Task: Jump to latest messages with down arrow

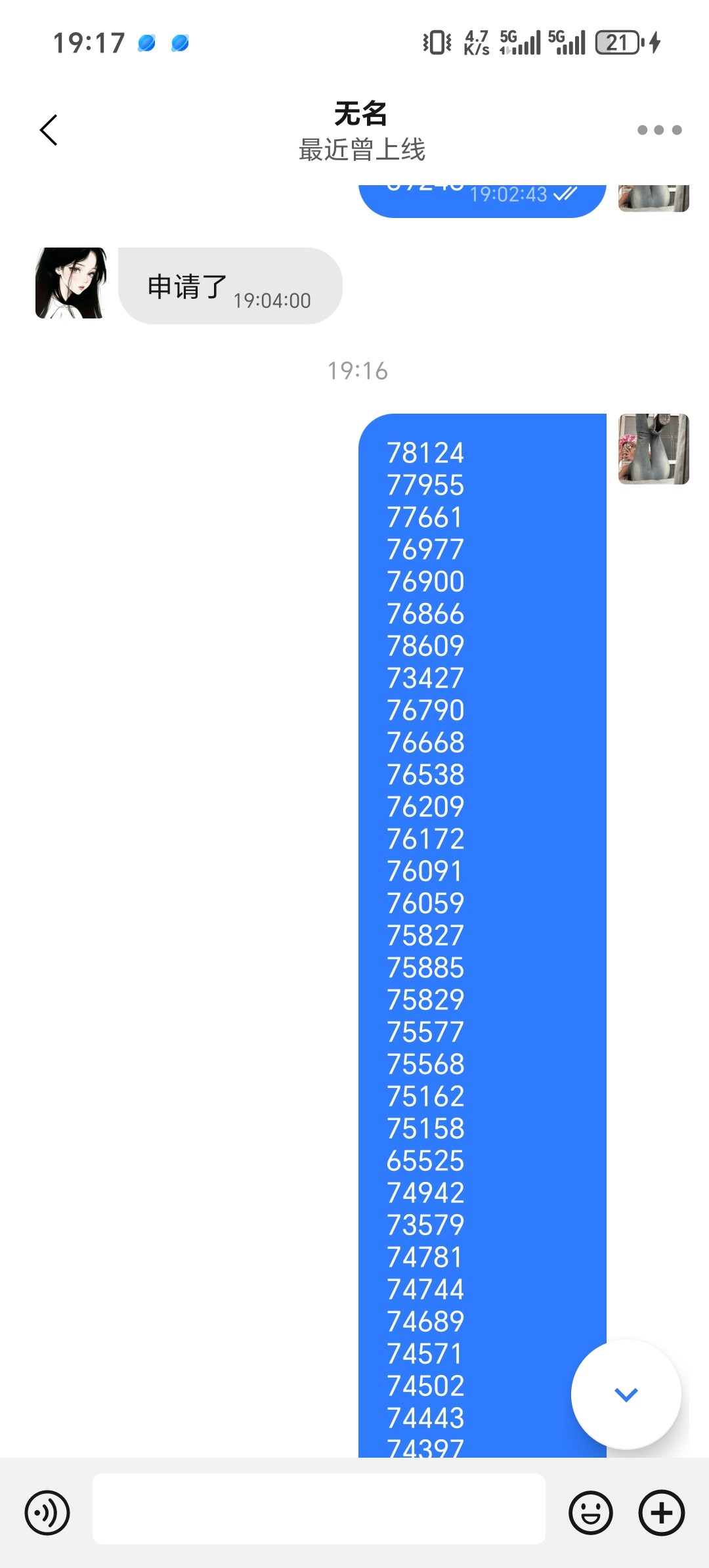Action: (626, 1394)
